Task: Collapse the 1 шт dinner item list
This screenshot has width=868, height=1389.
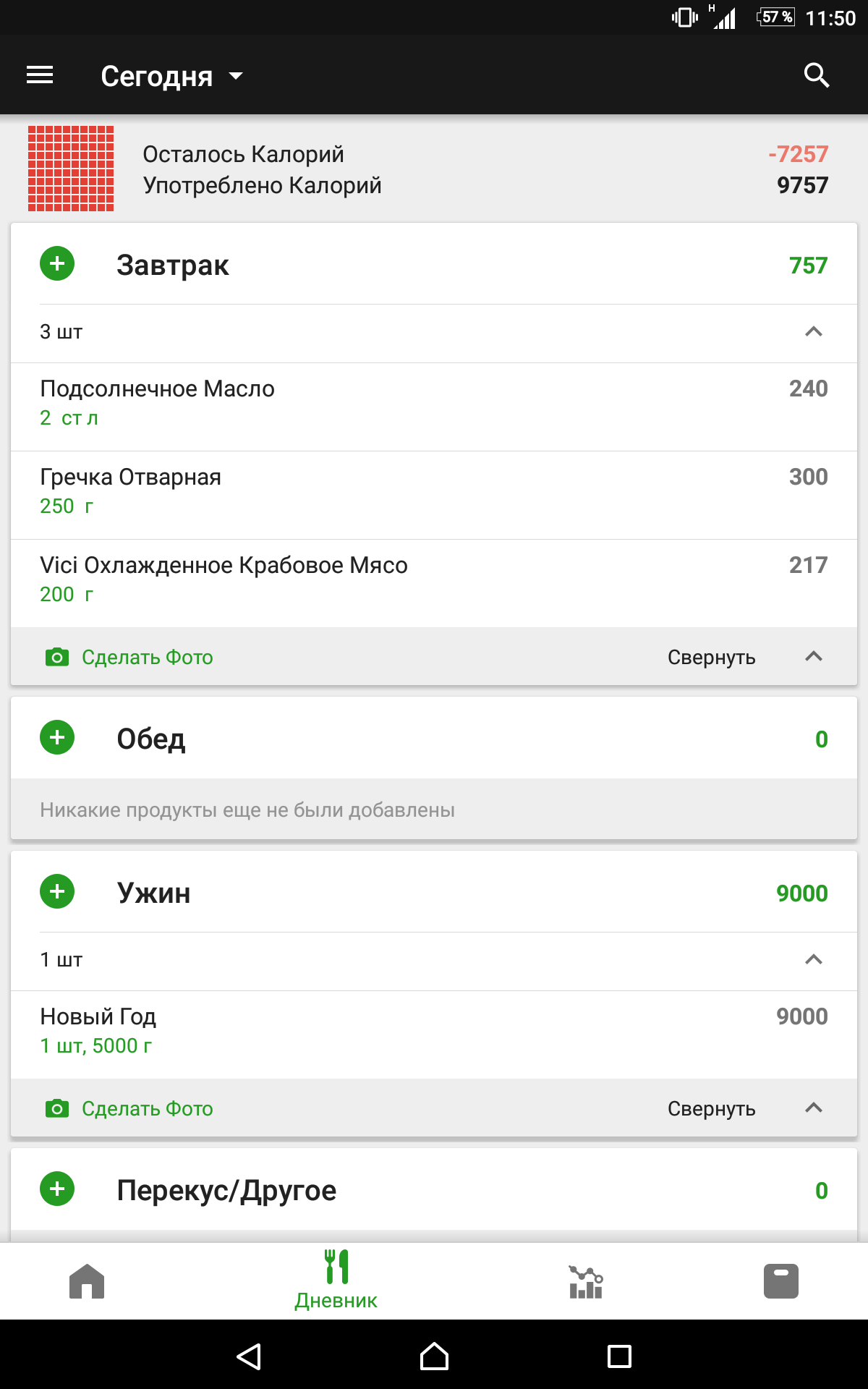Action: (x=813, y=960)
